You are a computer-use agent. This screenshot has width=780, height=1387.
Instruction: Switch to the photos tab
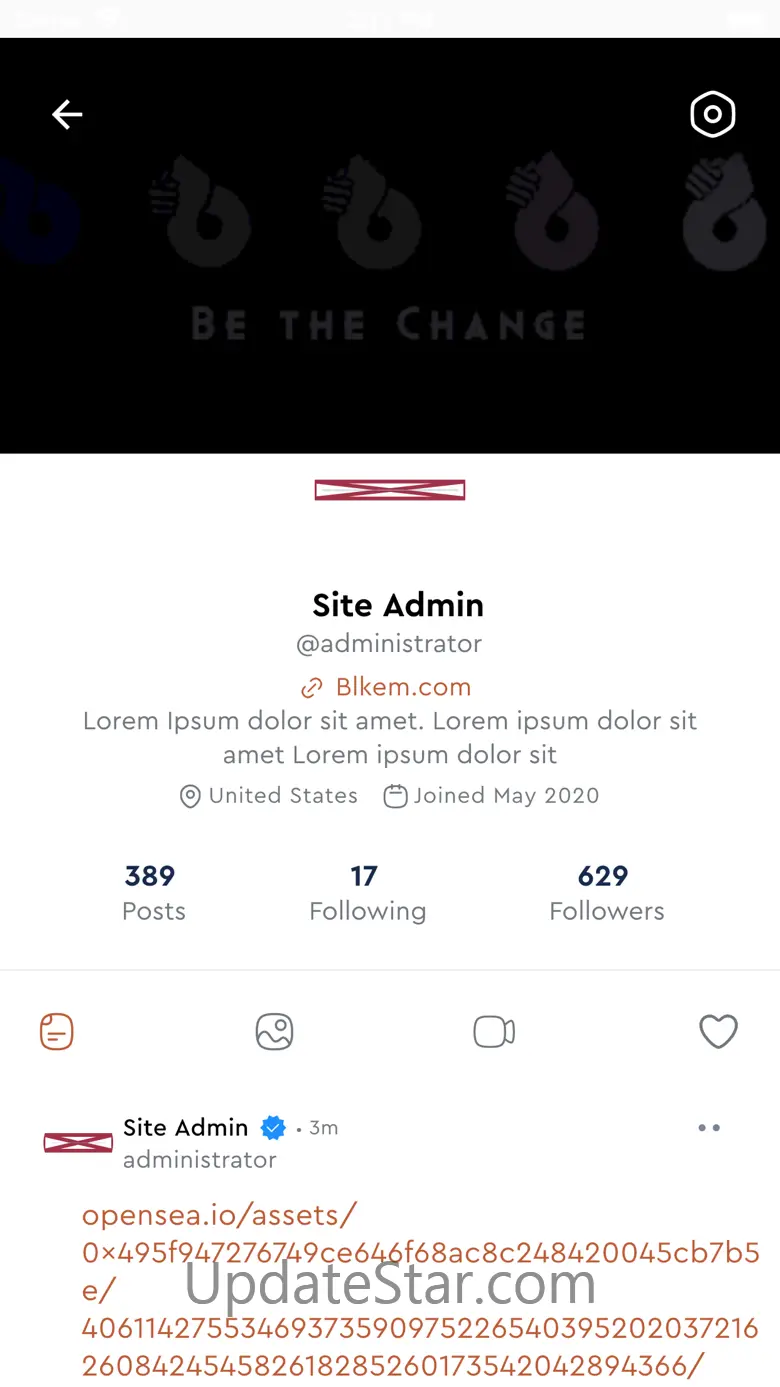(x=274, y=1031)
